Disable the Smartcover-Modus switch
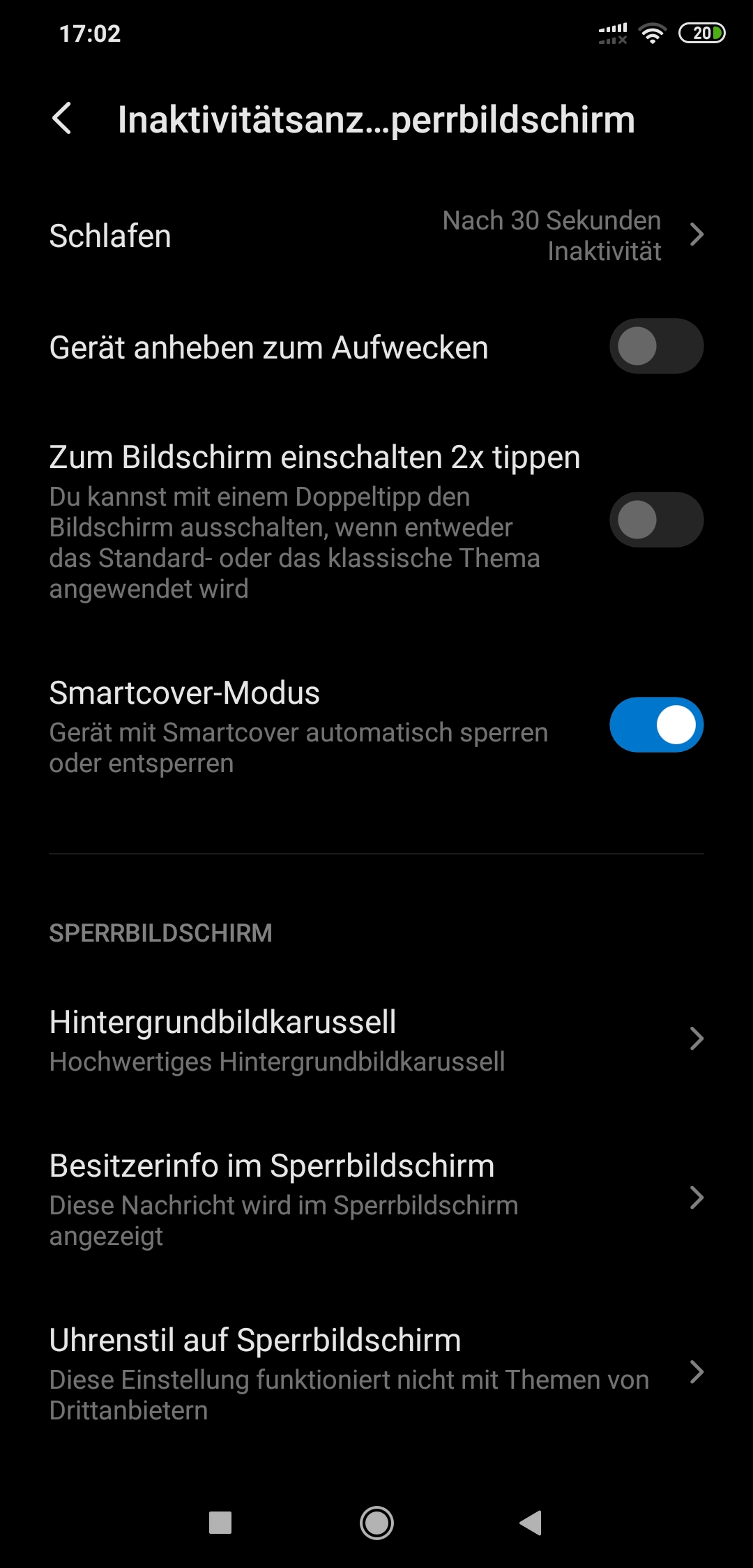 [656, 725]
